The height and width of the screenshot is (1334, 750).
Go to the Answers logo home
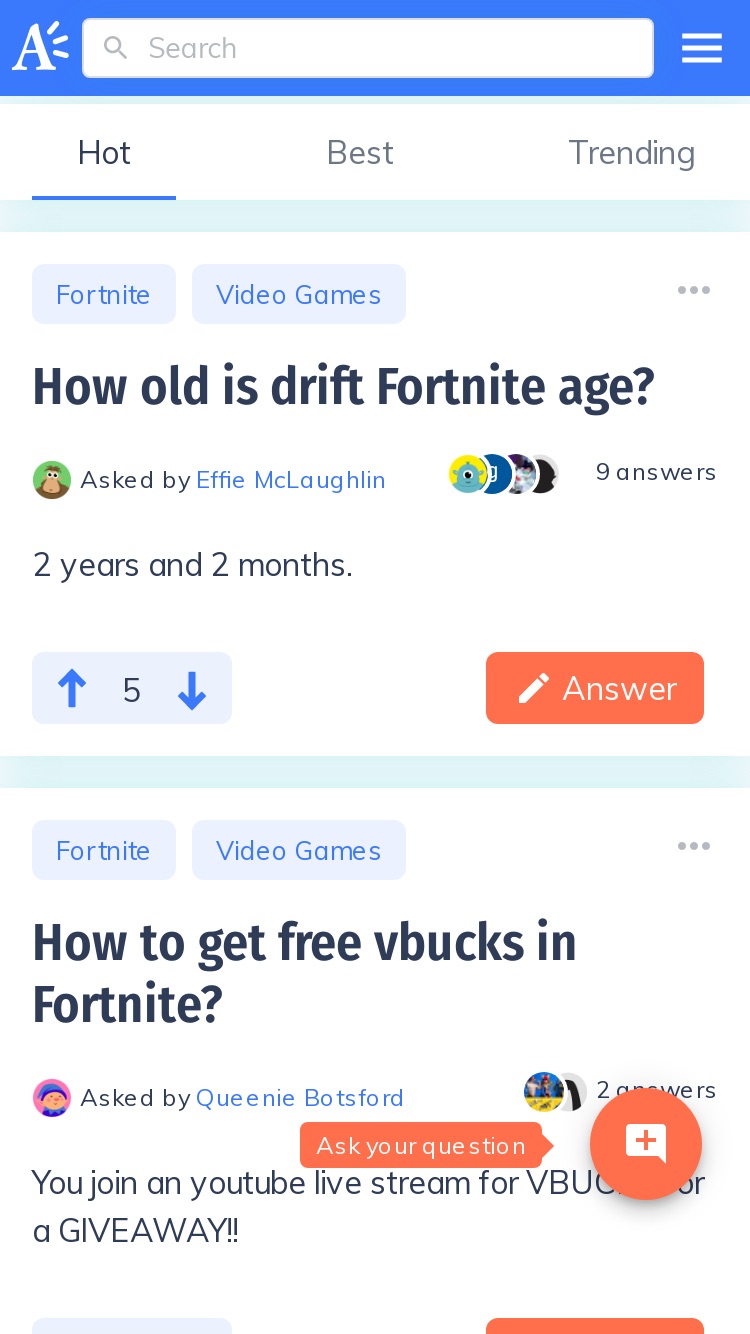40,47
